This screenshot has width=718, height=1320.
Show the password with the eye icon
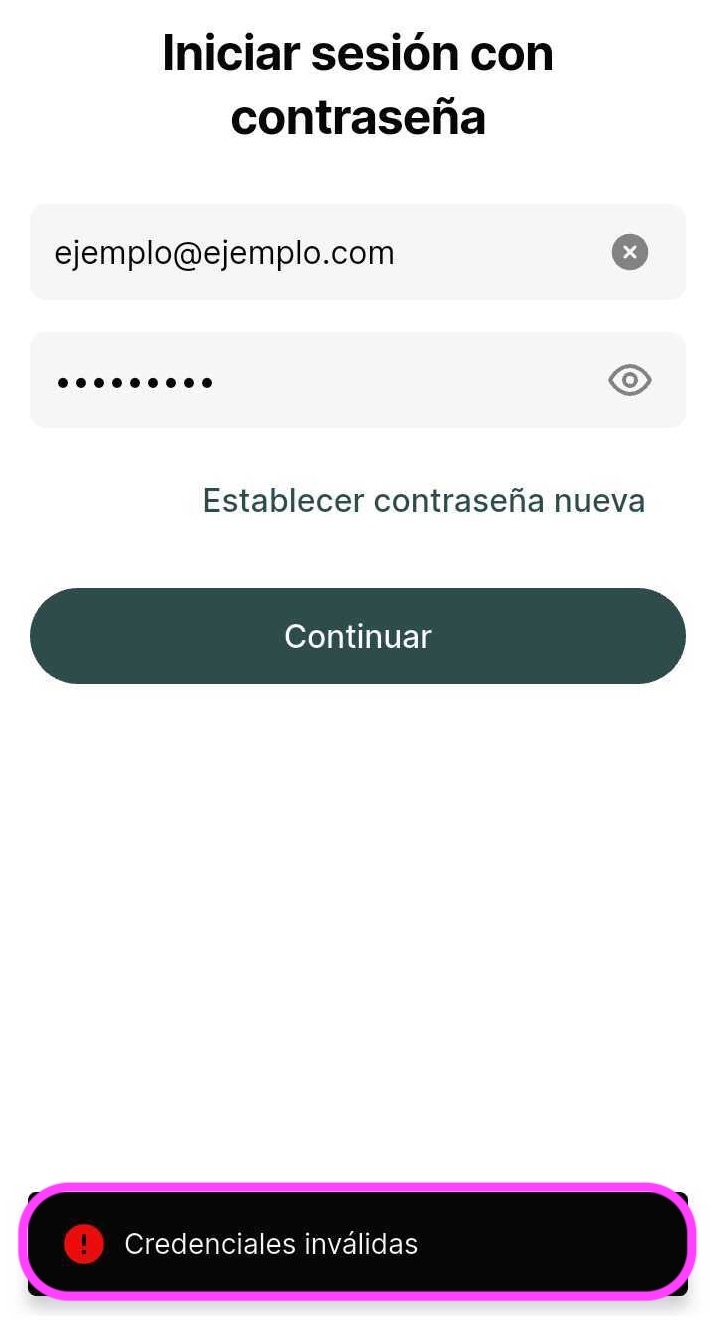(630, 380)
